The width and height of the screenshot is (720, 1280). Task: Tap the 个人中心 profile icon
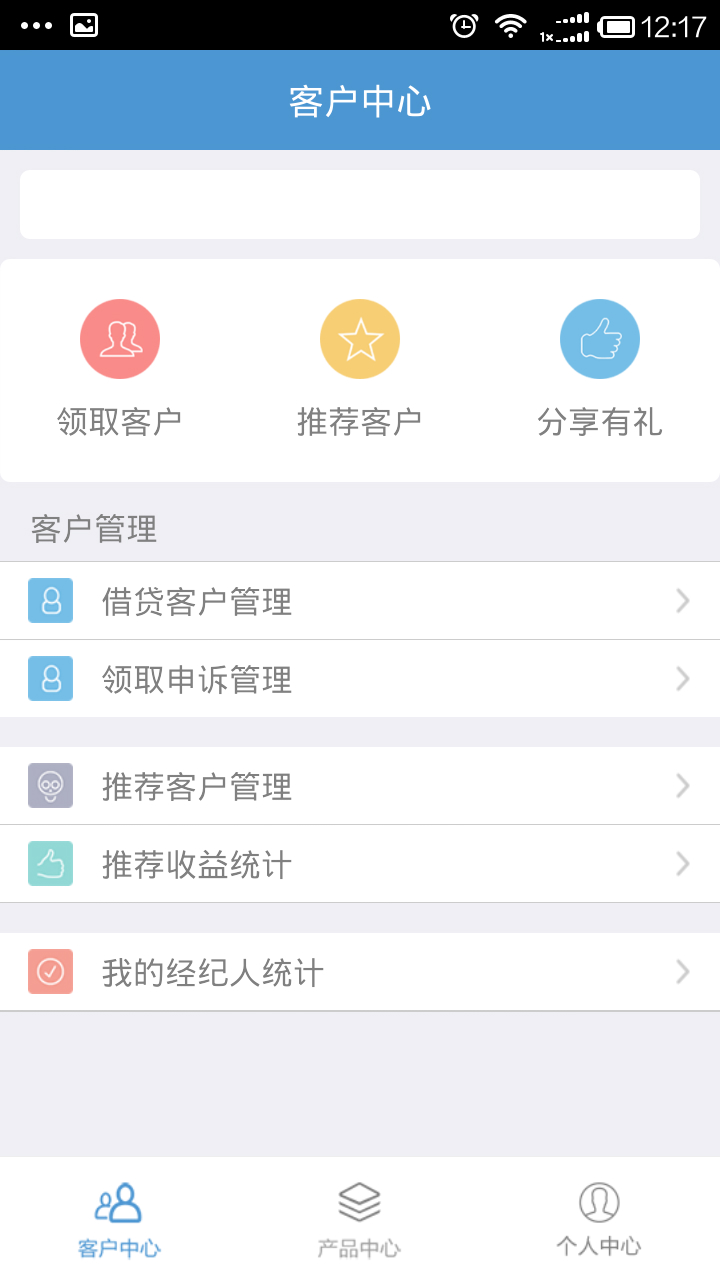click(598, 1205)
